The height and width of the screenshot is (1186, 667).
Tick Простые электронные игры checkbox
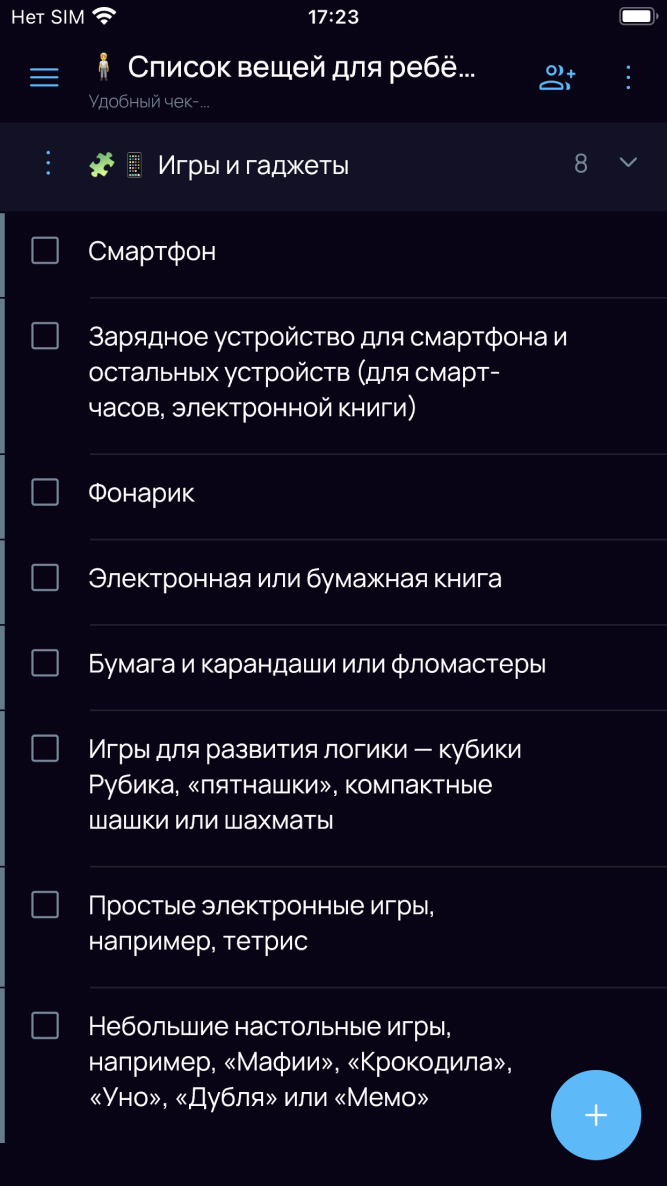click(x=45, y=905)
